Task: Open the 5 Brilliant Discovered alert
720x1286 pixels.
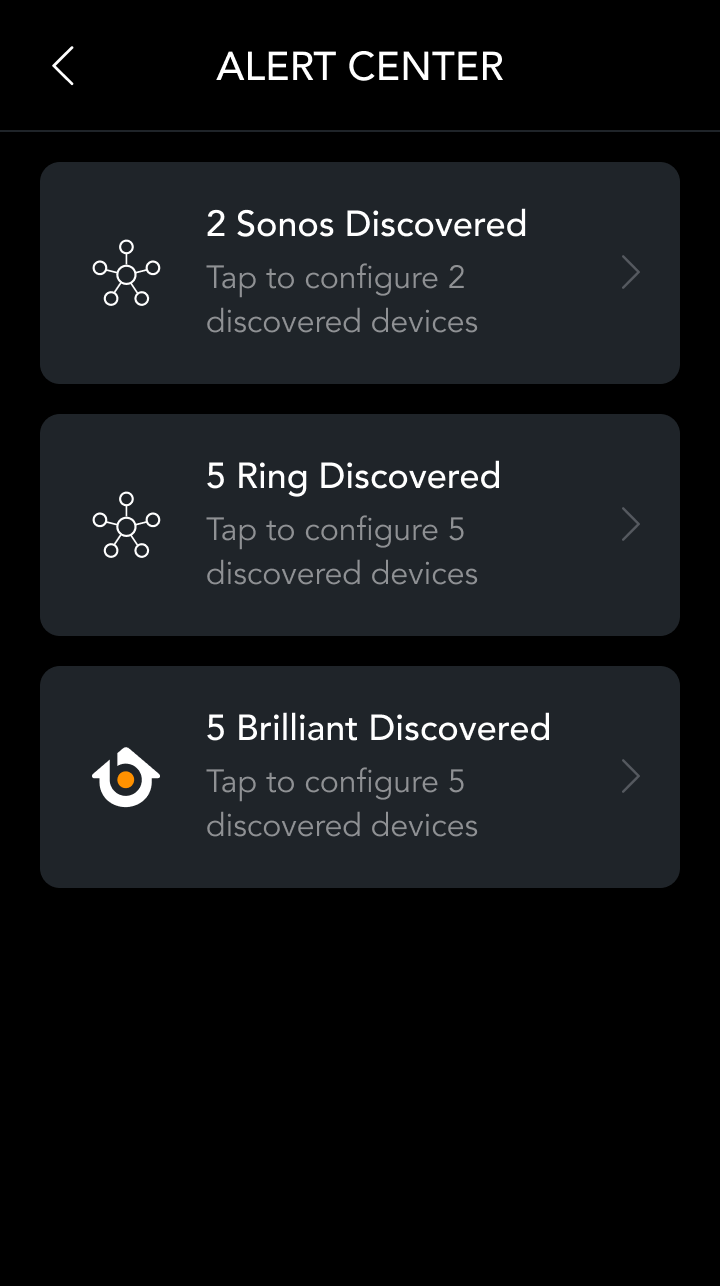Action: [360, 777]
